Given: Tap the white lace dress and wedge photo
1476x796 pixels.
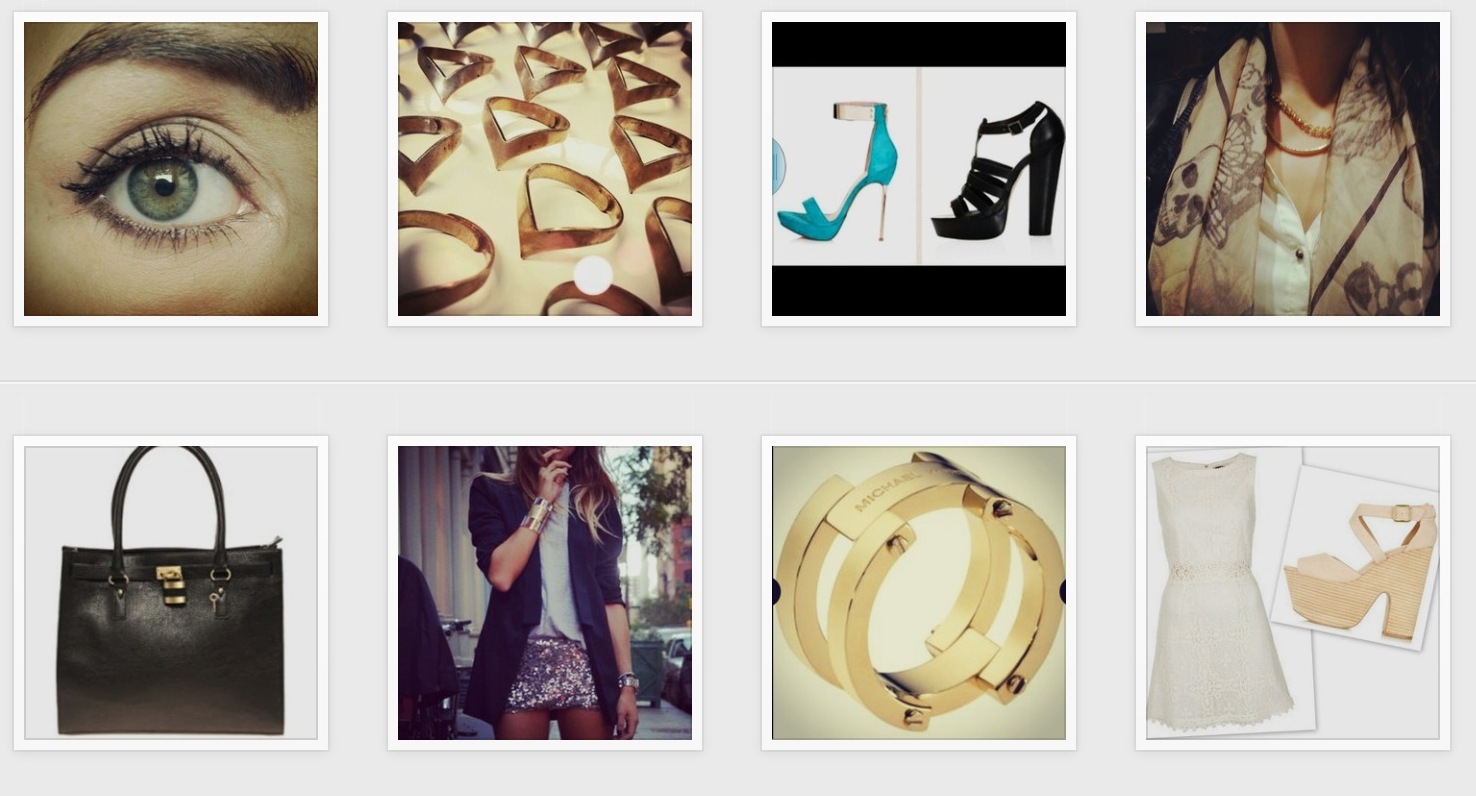Looking at the screenshot, I should pyautogui.click(x=1293, y=593).
